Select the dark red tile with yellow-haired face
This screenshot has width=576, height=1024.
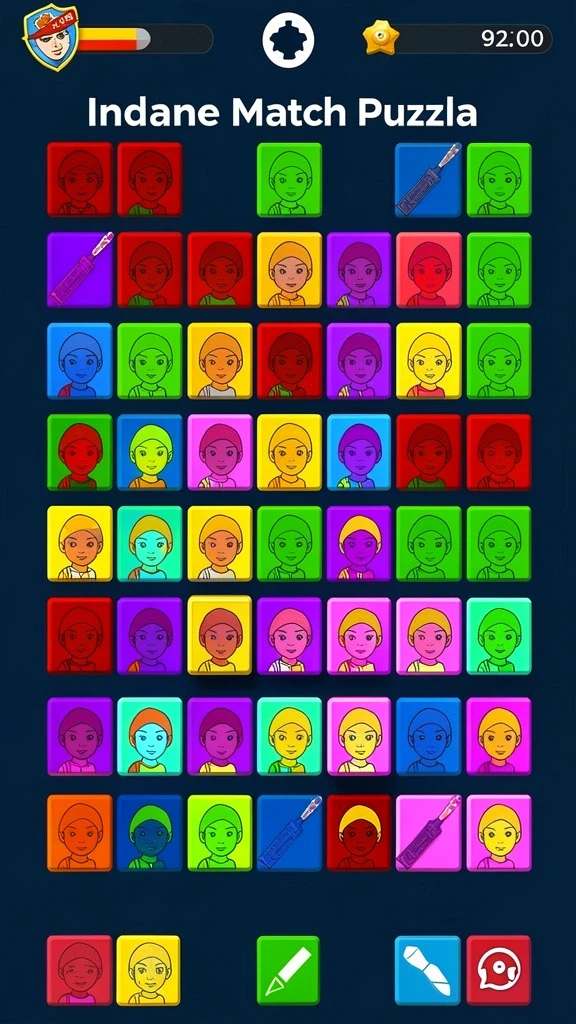point(359,833)
